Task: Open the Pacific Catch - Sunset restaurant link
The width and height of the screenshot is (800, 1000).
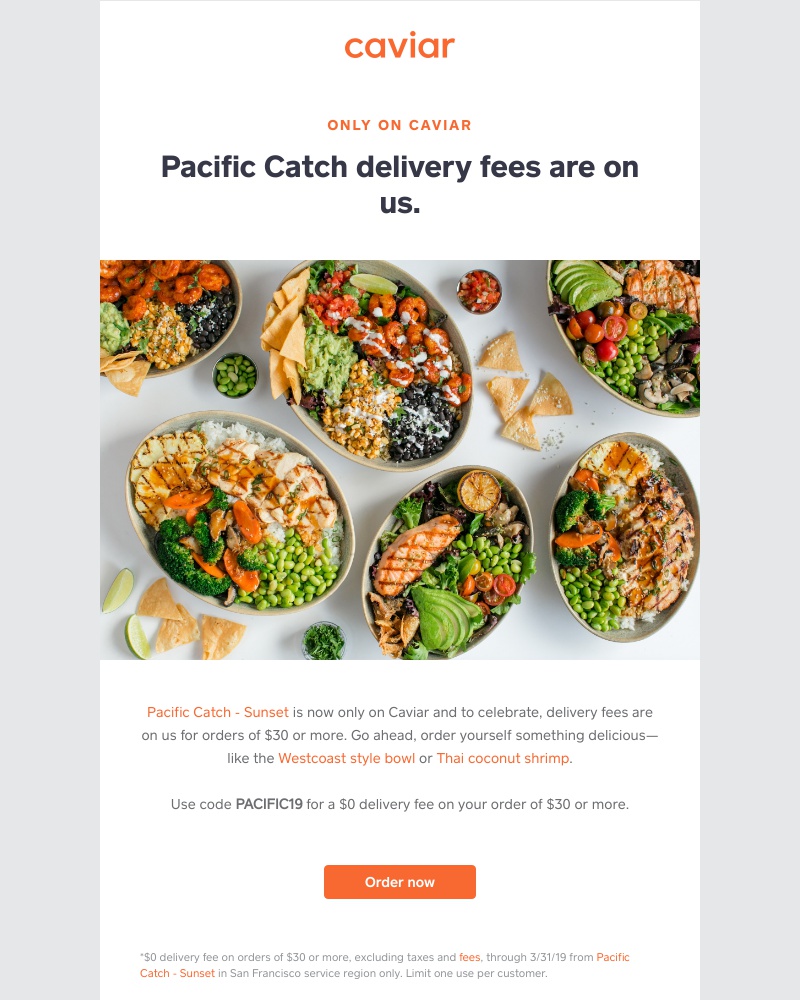Action: pos(215,712)
